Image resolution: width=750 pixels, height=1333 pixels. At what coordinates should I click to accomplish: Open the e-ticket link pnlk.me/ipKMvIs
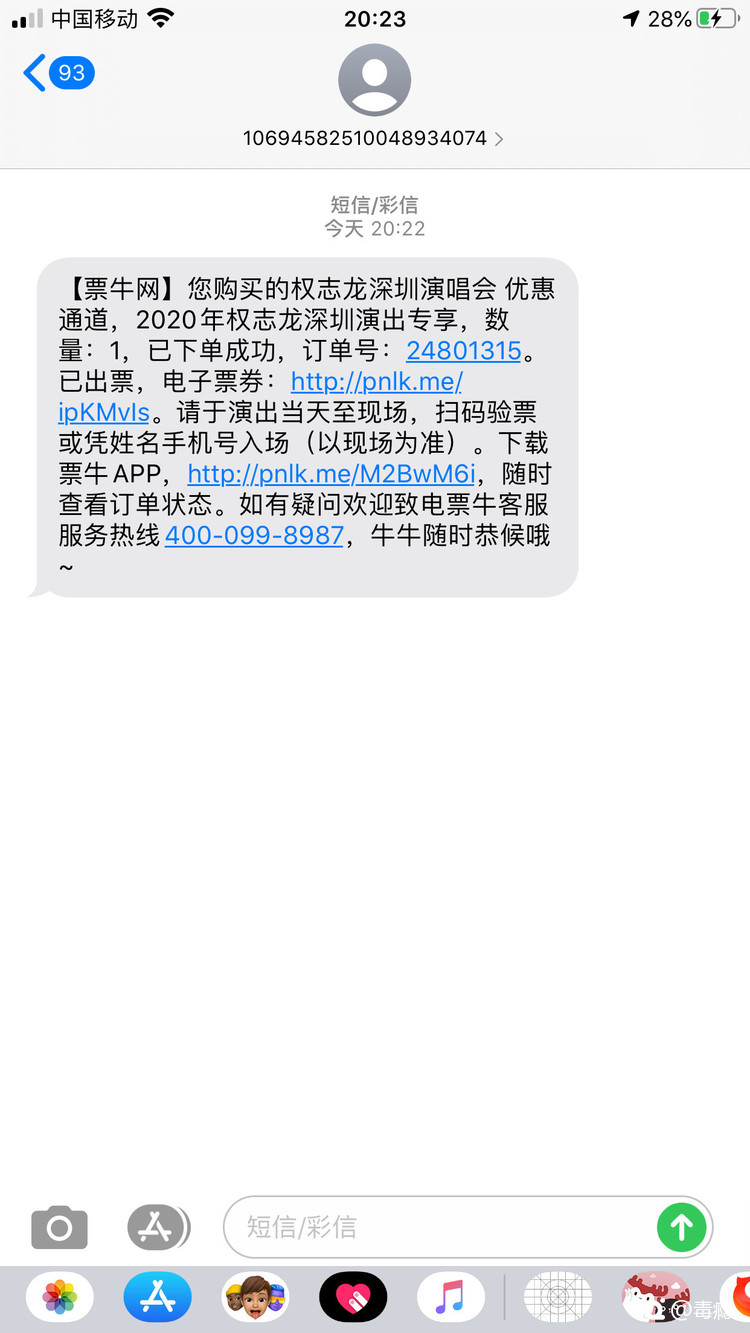260,397
